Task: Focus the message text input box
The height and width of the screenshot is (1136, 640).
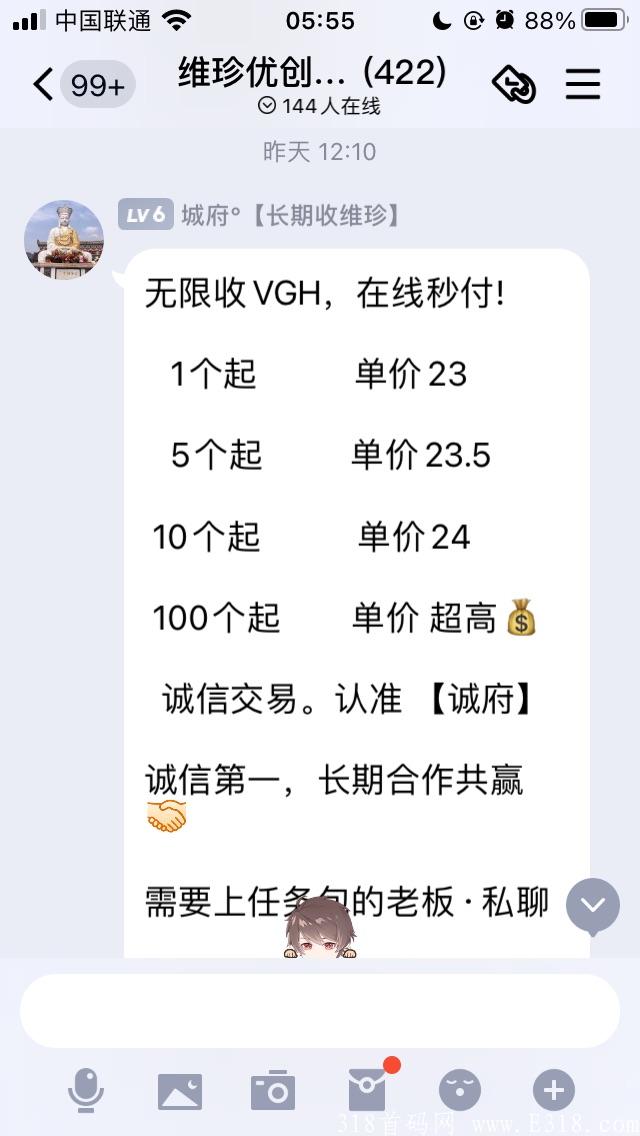Action: [320, 1010]
